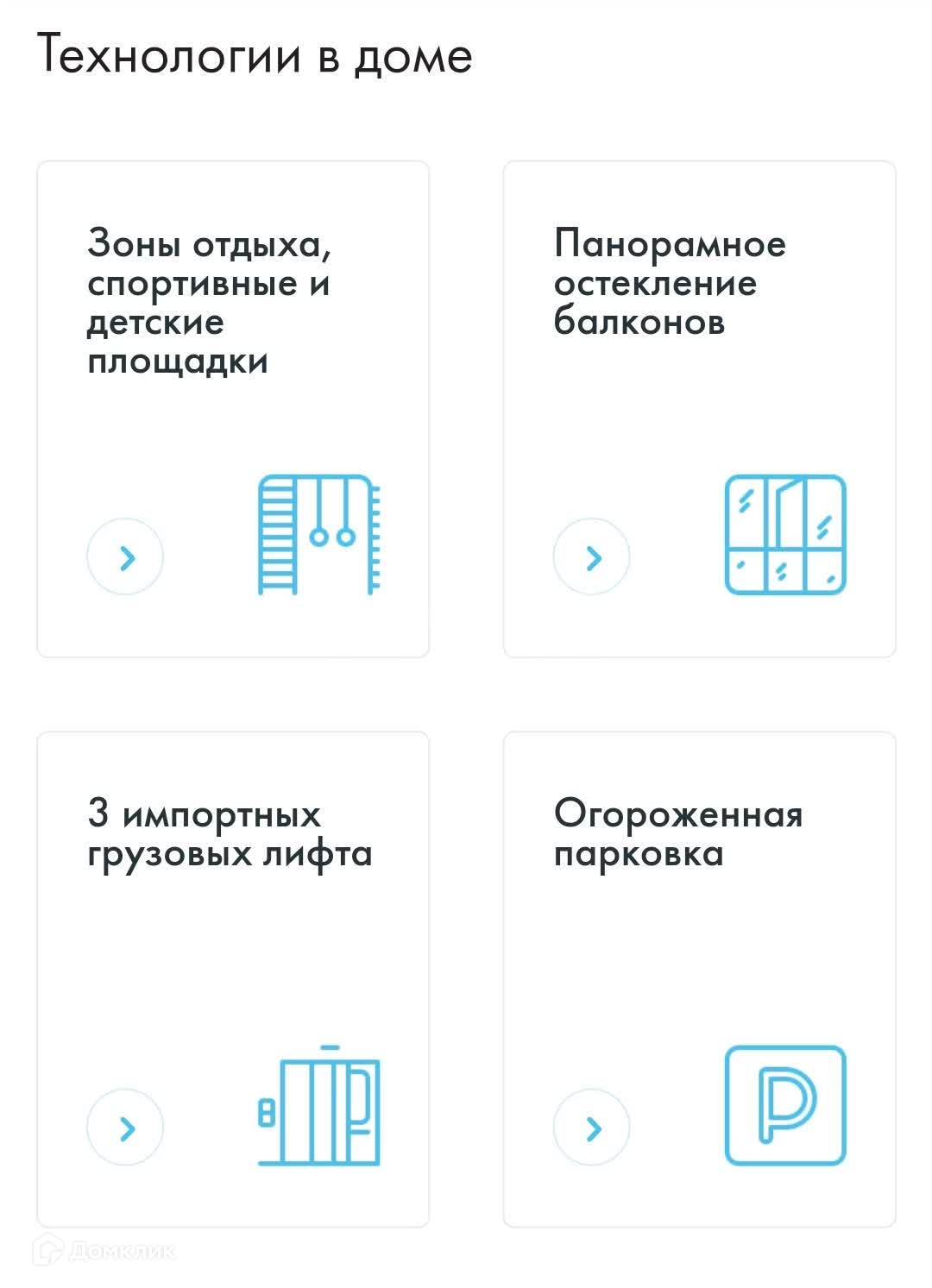
Task: Expand info about 3 imported freight lifts
Action: tap(125, 1127)
